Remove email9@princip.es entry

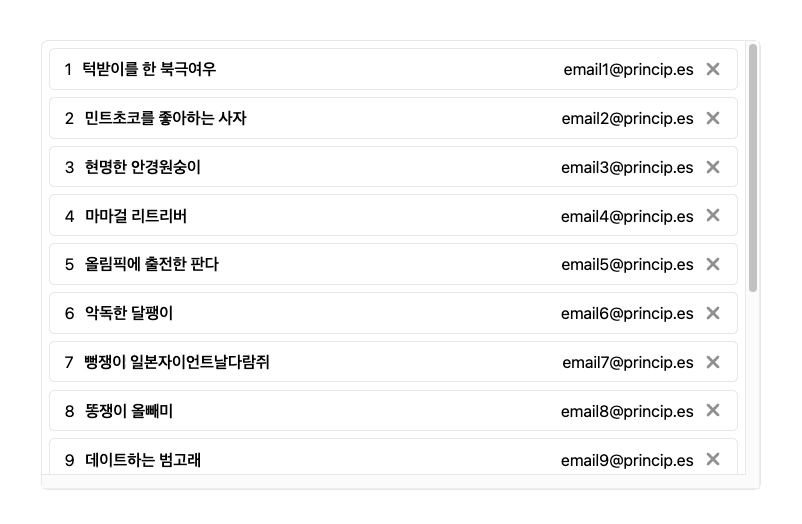click(x=713, y=459)
